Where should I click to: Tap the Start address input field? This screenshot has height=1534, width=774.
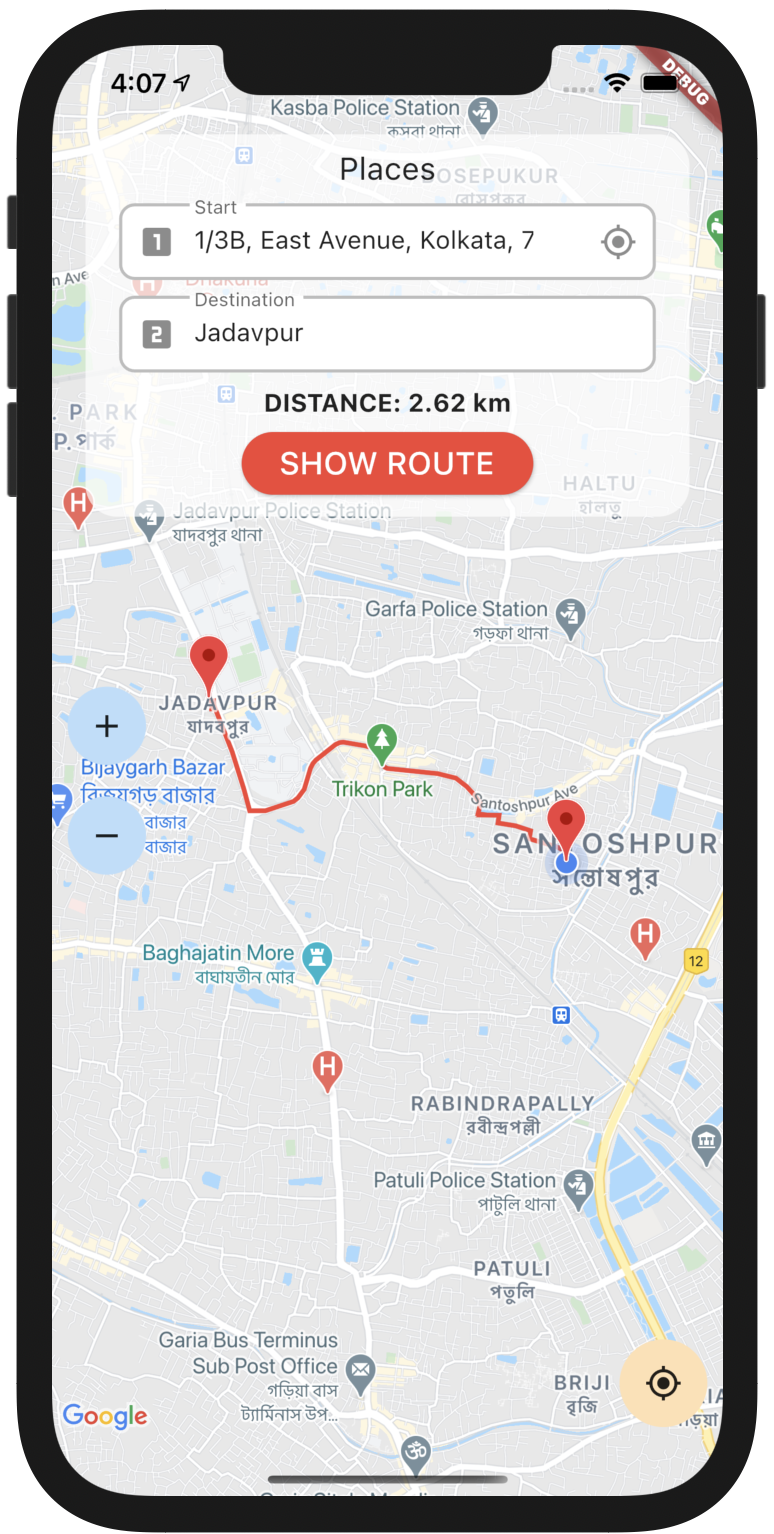point(360,241)
